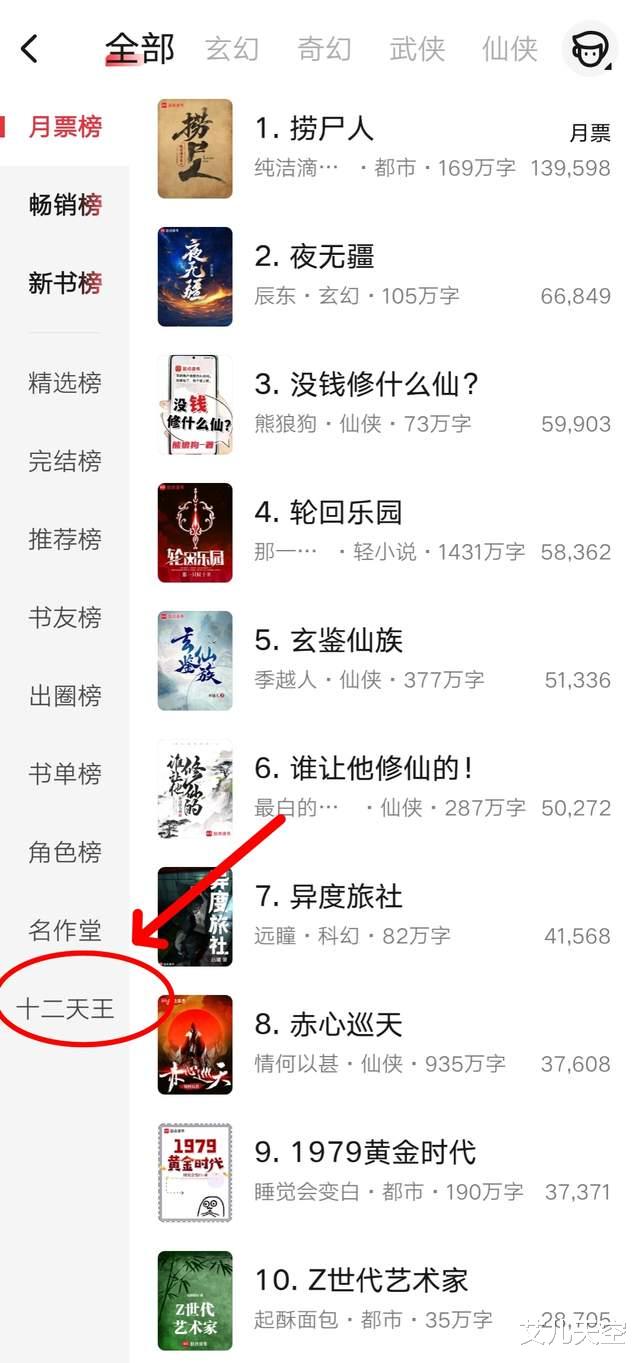Go back using the top-left arrow
This screenshot has width=640, height=1363.
[30, 48]
